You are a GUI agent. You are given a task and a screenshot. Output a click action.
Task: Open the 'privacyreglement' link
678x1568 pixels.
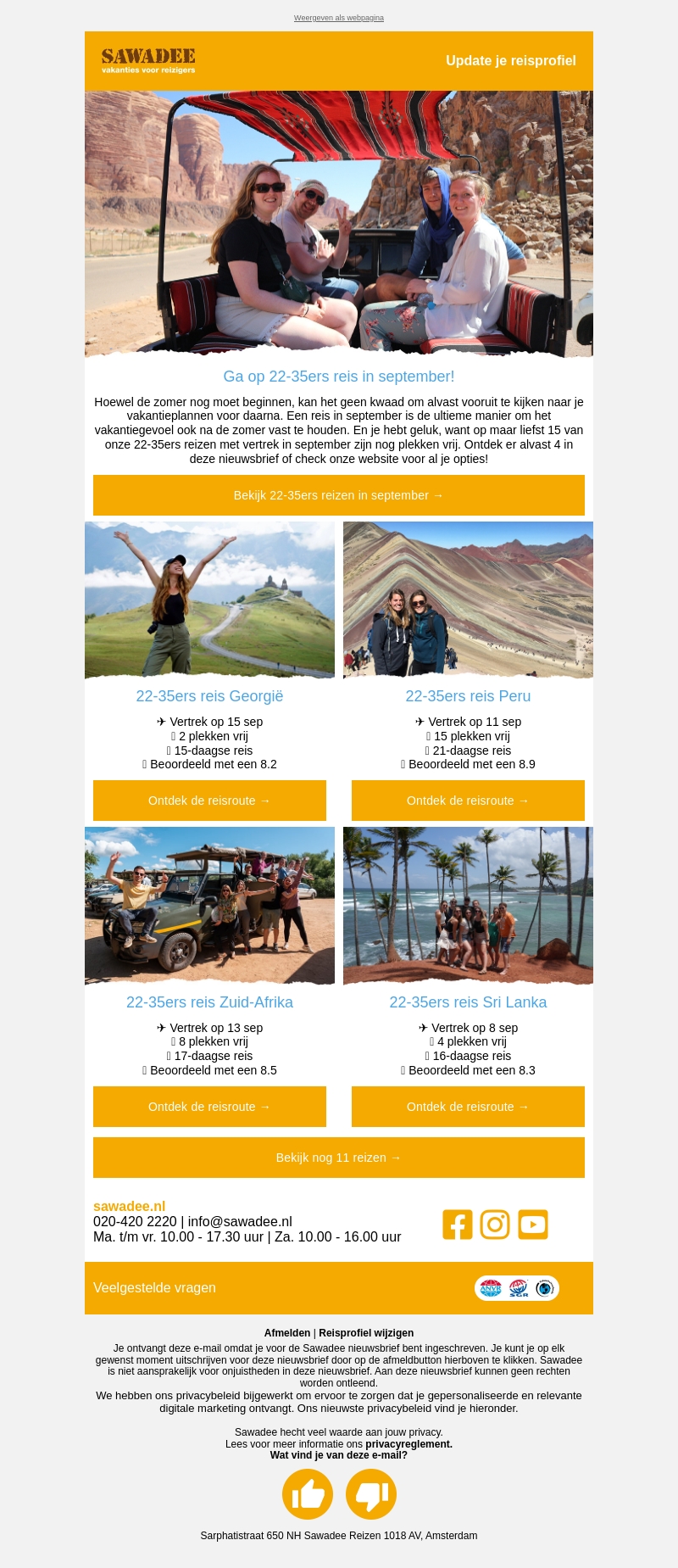(408, 1444)
